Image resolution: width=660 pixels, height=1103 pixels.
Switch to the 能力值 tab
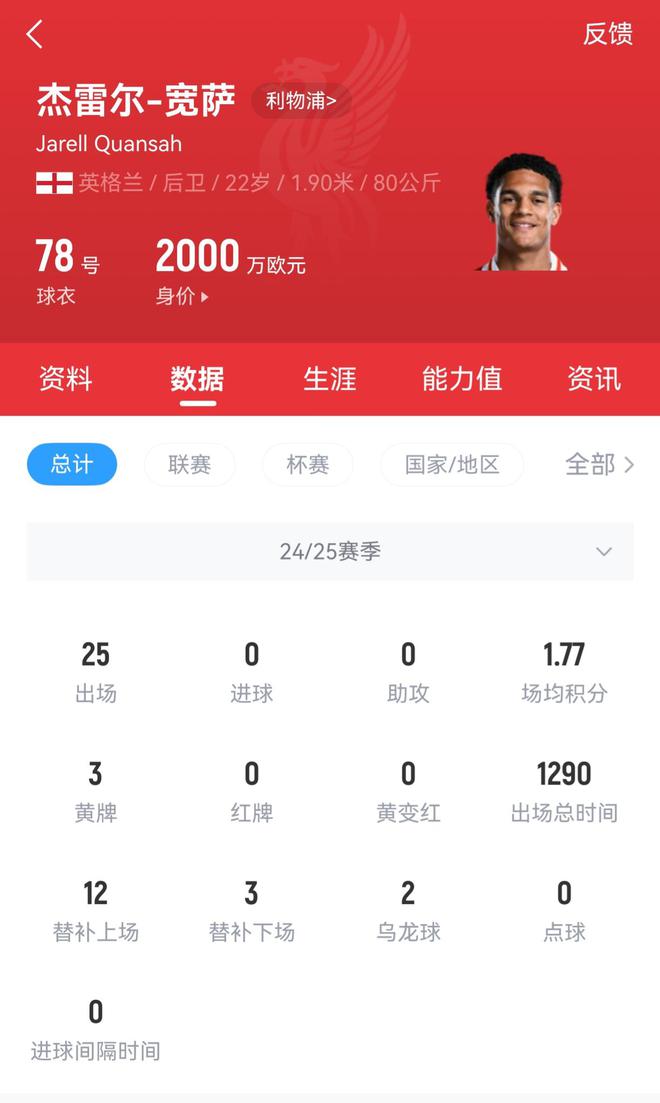pyautogui.click(x=462, y=379)
